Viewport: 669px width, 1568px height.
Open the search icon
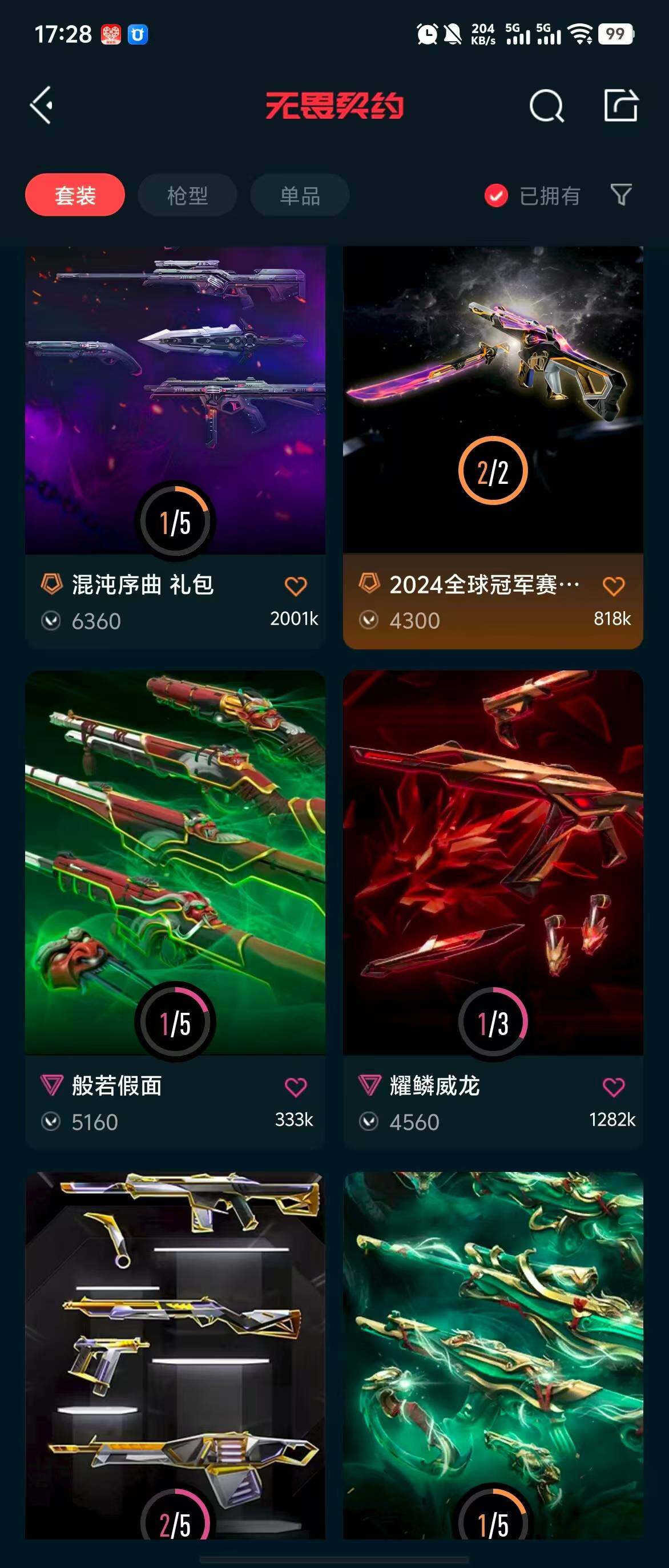(x=546, y=106)
